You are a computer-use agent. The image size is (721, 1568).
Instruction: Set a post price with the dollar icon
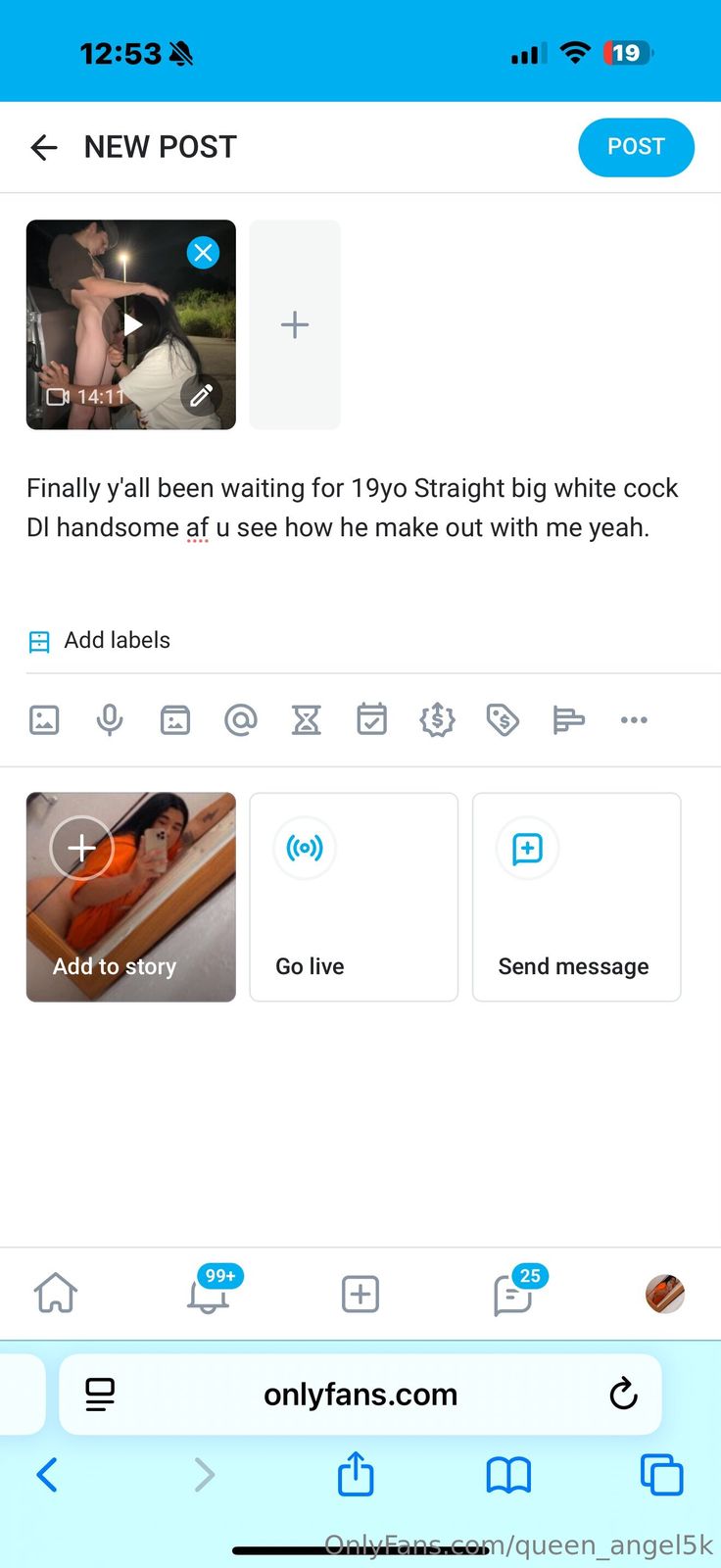click(437, 720)
